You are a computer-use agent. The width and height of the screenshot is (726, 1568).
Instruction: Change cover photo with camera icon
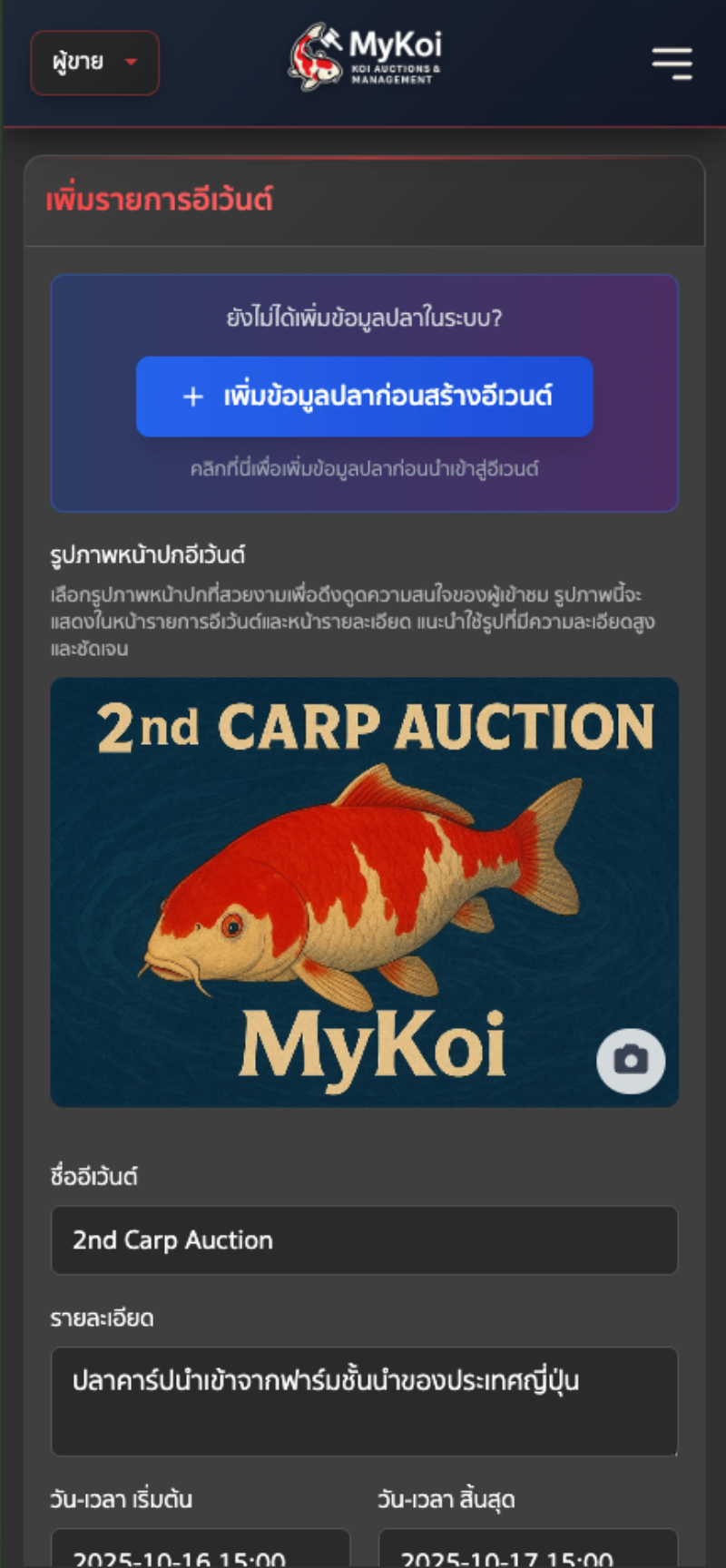[x=631, y=1060]
